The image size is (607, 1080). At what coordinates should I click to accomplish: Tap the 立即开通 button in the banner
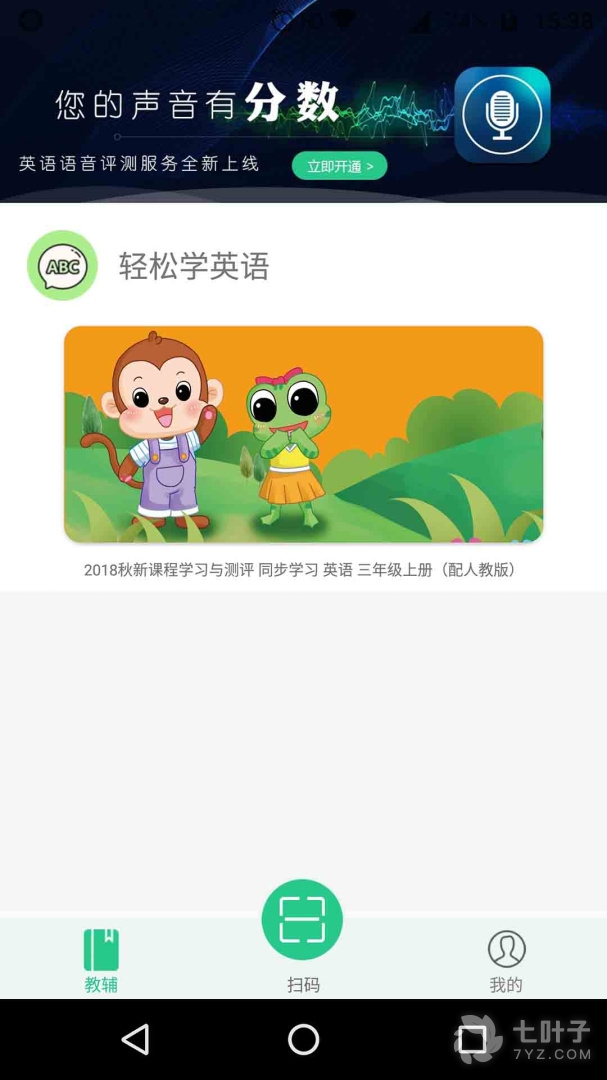point(339,166)
